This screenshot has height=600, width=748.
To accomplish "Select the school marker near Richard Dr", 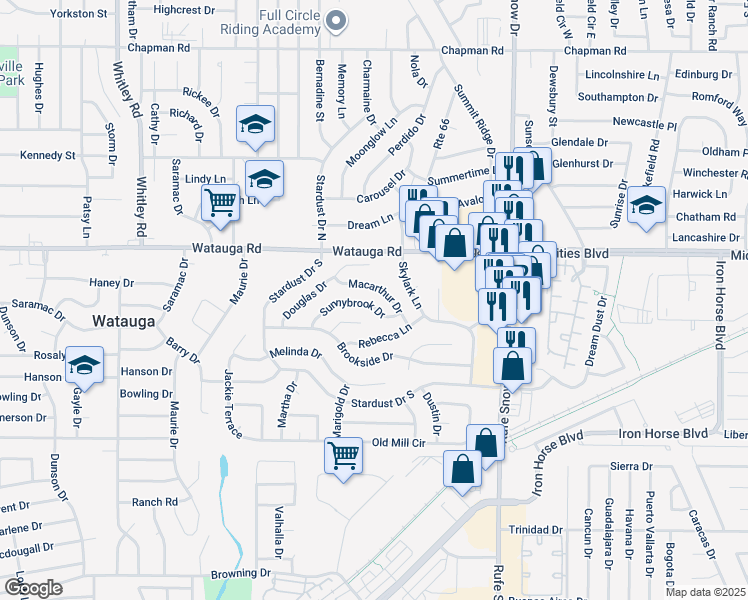I will tap(255, 127).
